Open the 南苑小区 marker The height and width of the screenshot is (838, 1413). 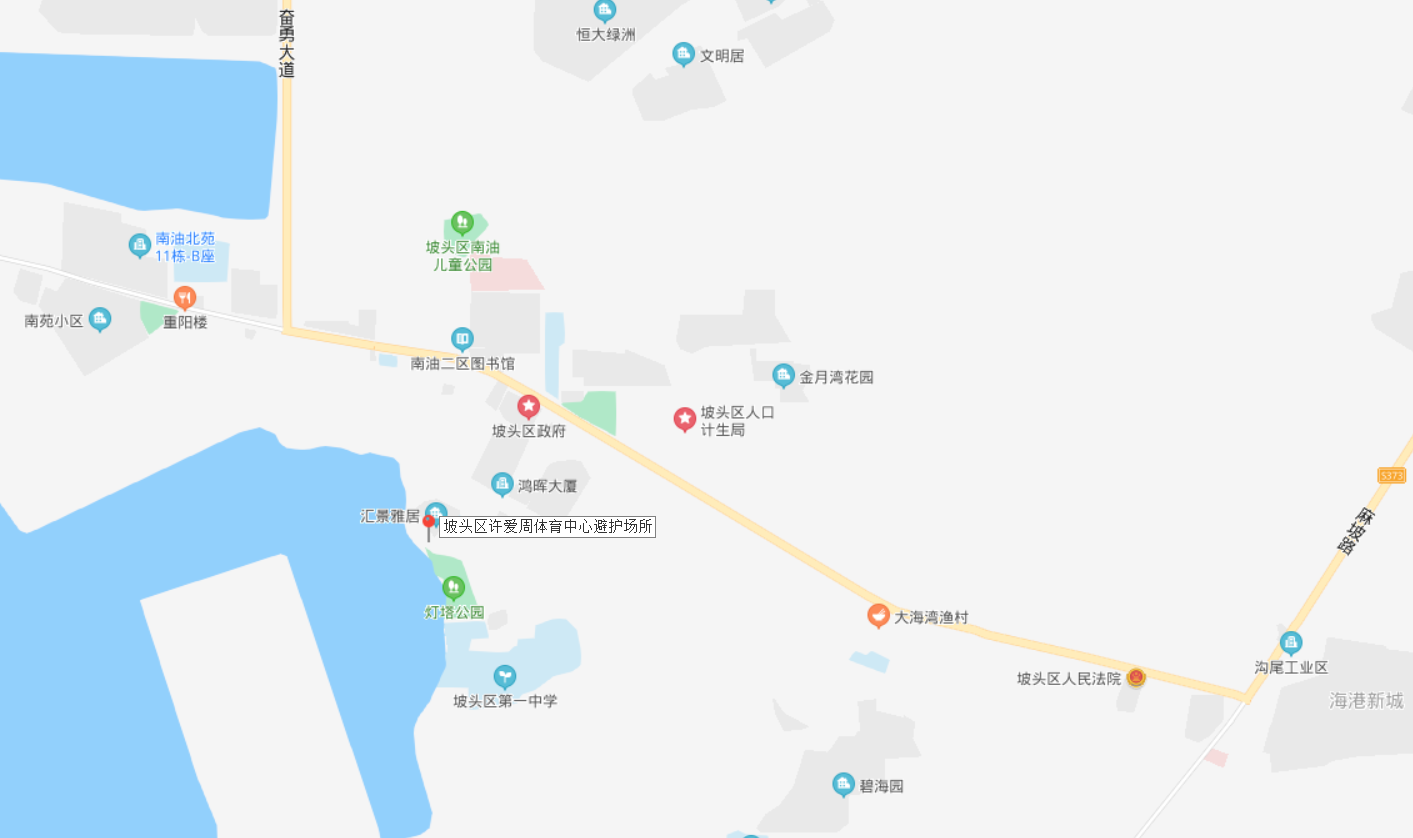(99, 320)
